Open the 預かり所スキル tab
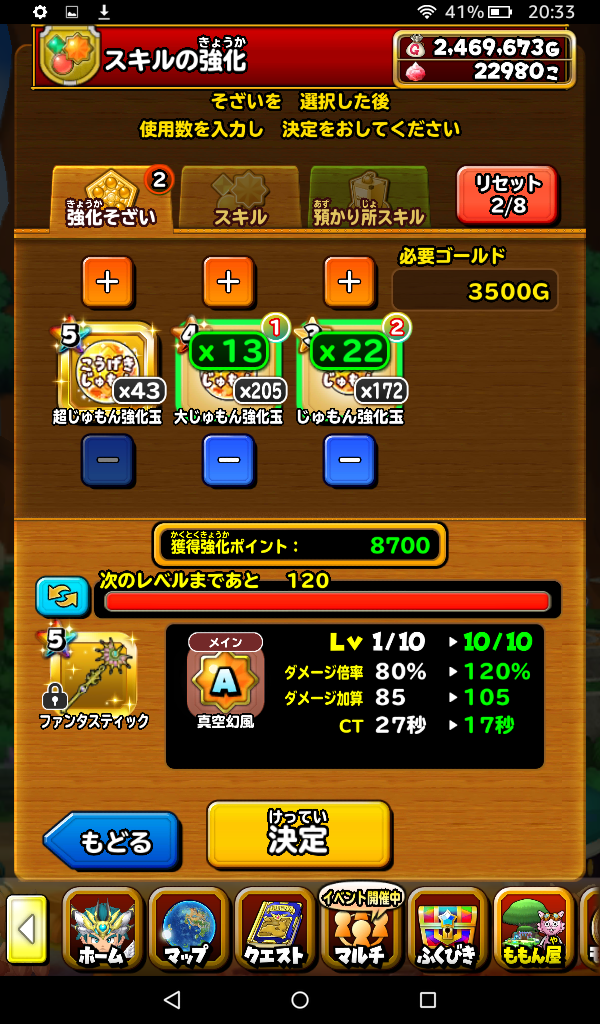 click(369, 198)
